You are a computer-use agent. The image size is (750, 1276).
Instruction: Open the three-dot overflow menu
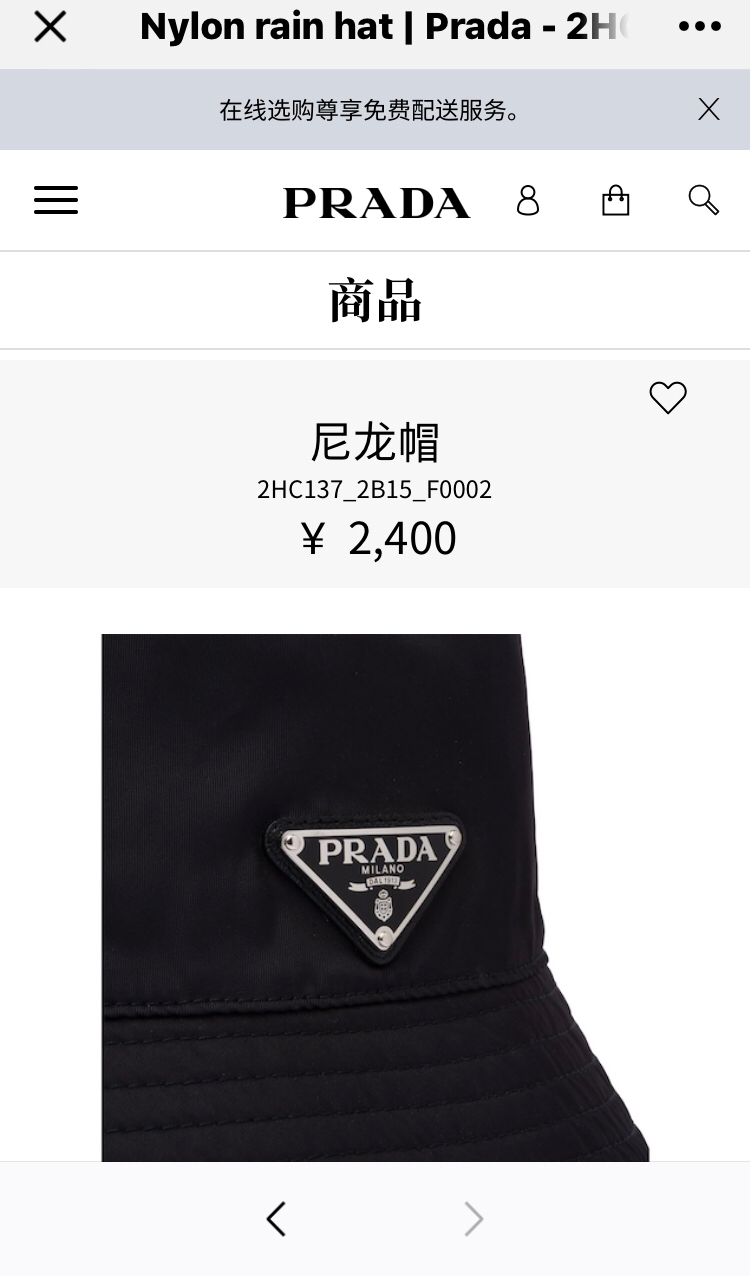coord(700,27)
